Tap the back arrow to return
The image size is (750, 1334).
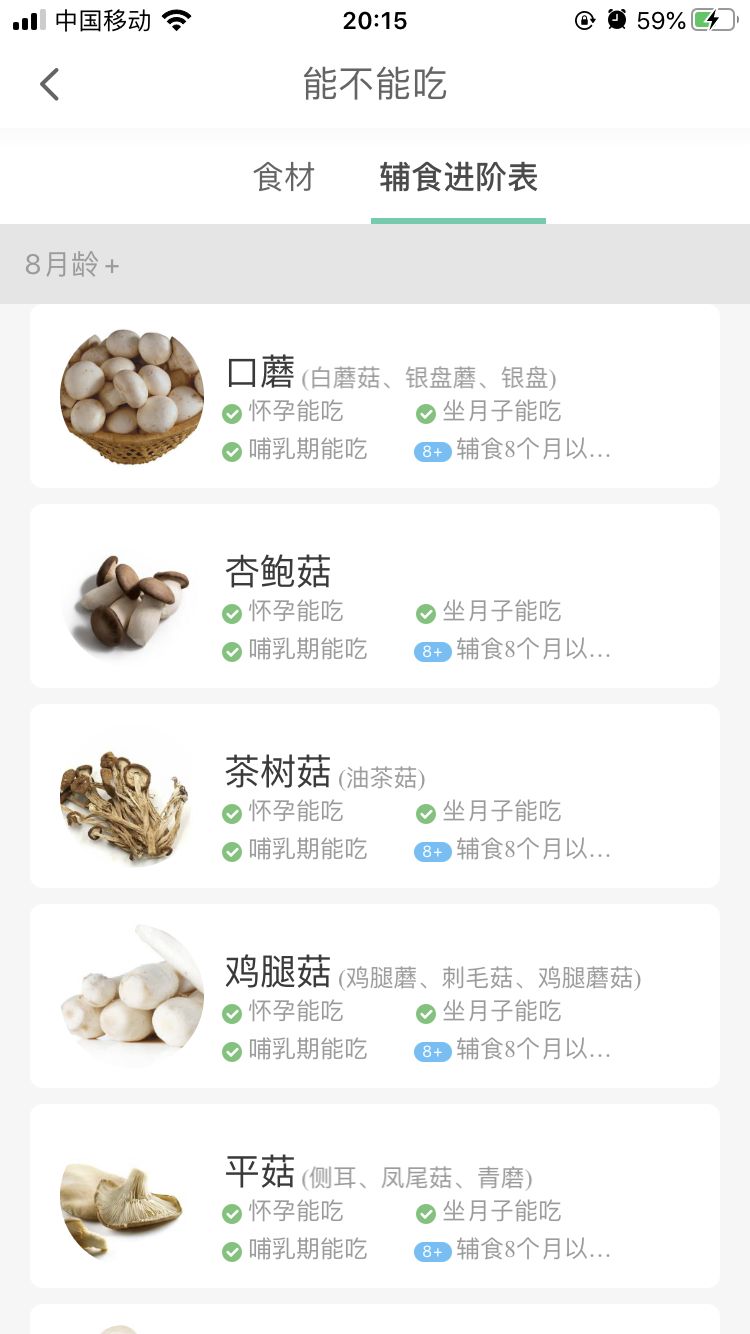[x=49, y=84]
